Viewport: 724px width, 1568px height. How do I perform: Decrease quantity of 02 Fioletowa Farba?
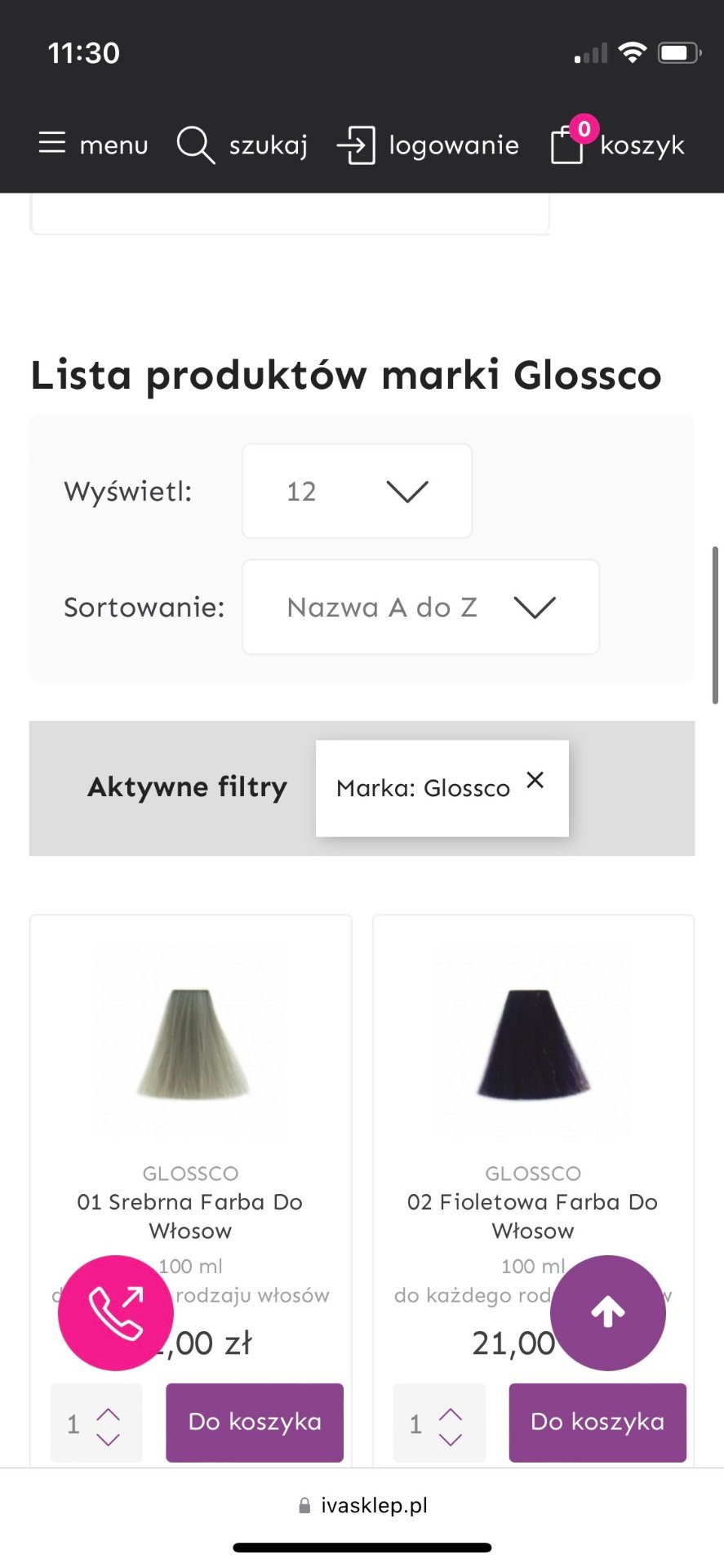coord(451,1439)
